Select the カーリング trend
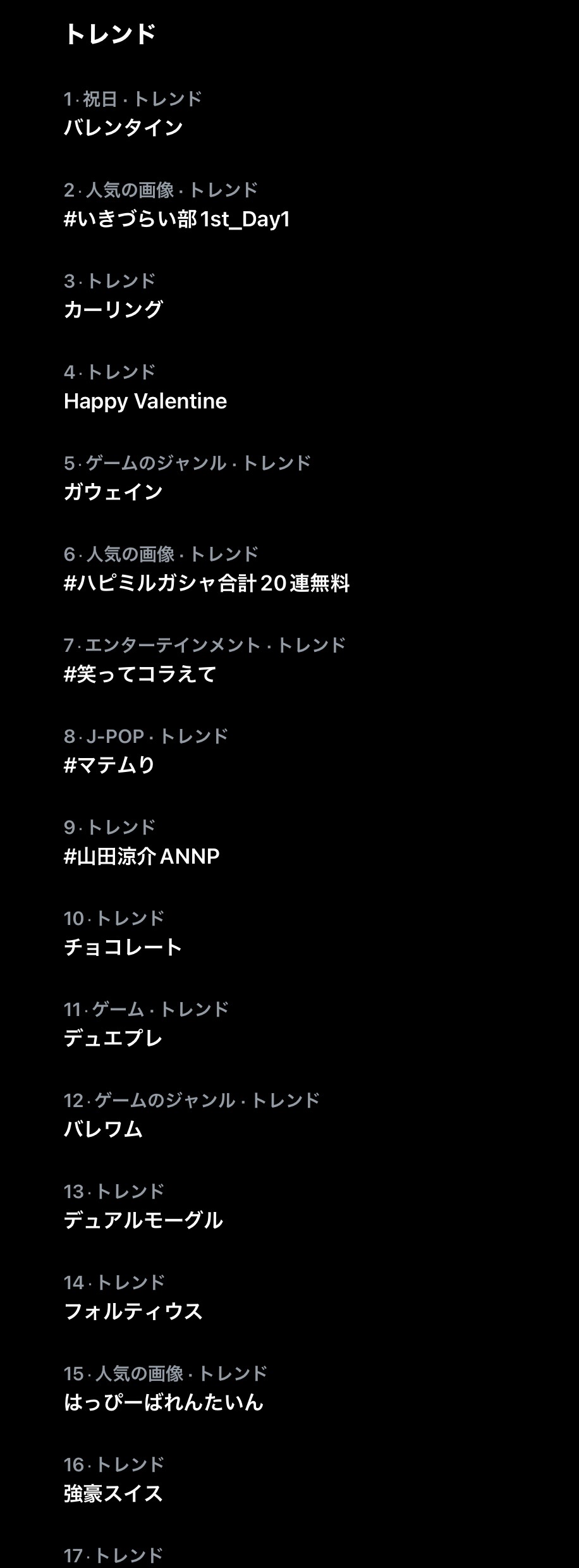Image resolution: width=579 pixels, height=1568 pixels. [x=113, y=310]
